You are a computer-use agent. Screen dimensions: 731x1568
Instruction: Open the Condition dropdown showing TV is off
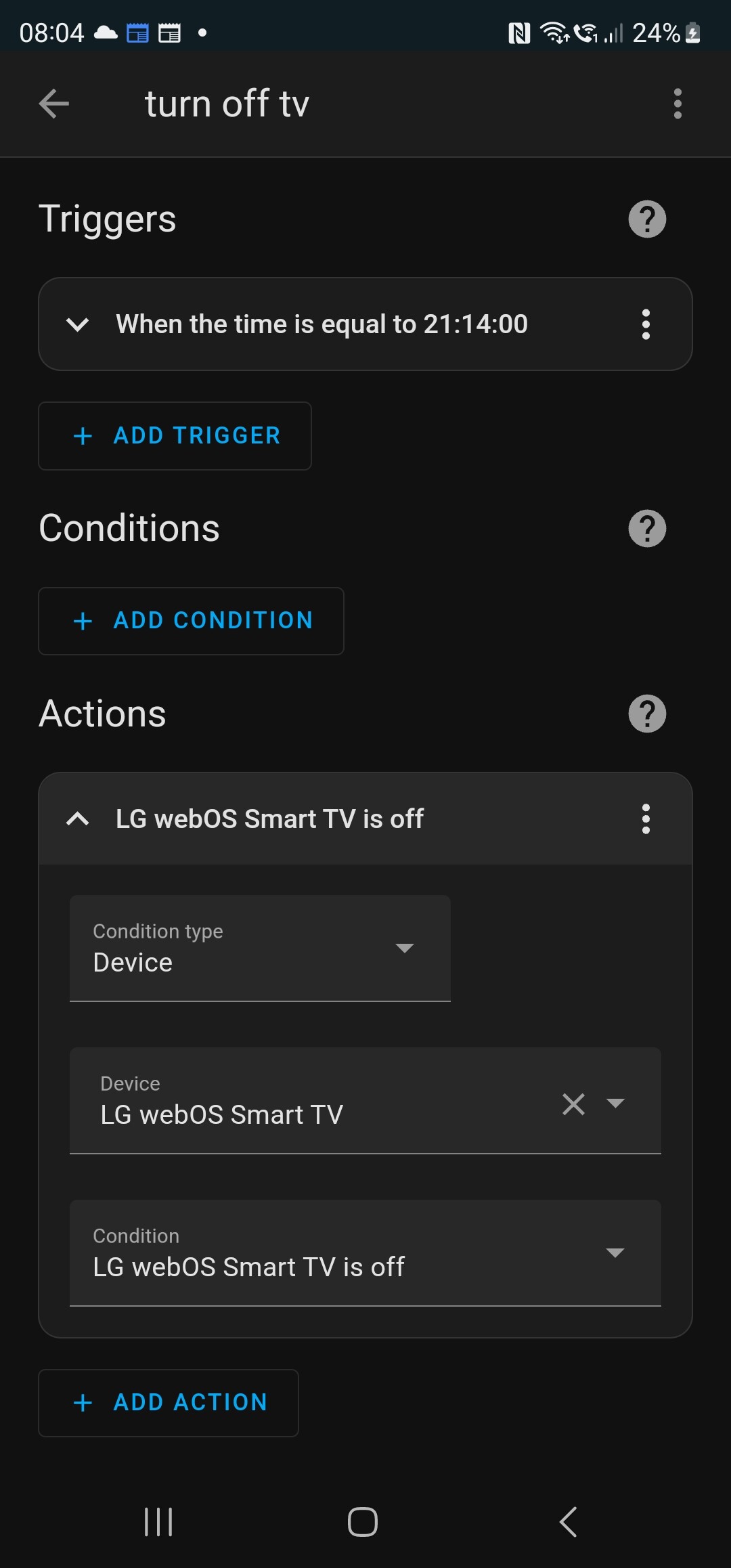615,1253
